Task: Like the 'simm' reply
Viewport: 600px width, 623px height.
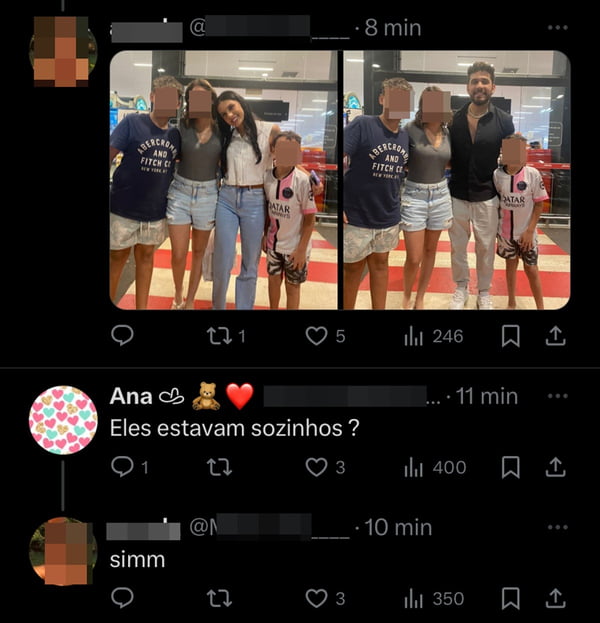Action: (x=317, y=598)
